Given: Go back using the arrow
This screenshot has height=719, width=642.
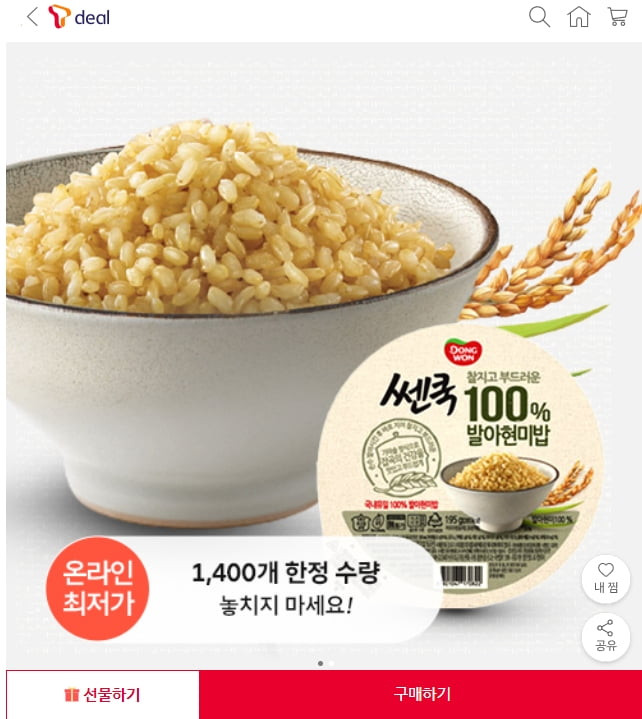Looking at the screenshot, I should 31,17.
